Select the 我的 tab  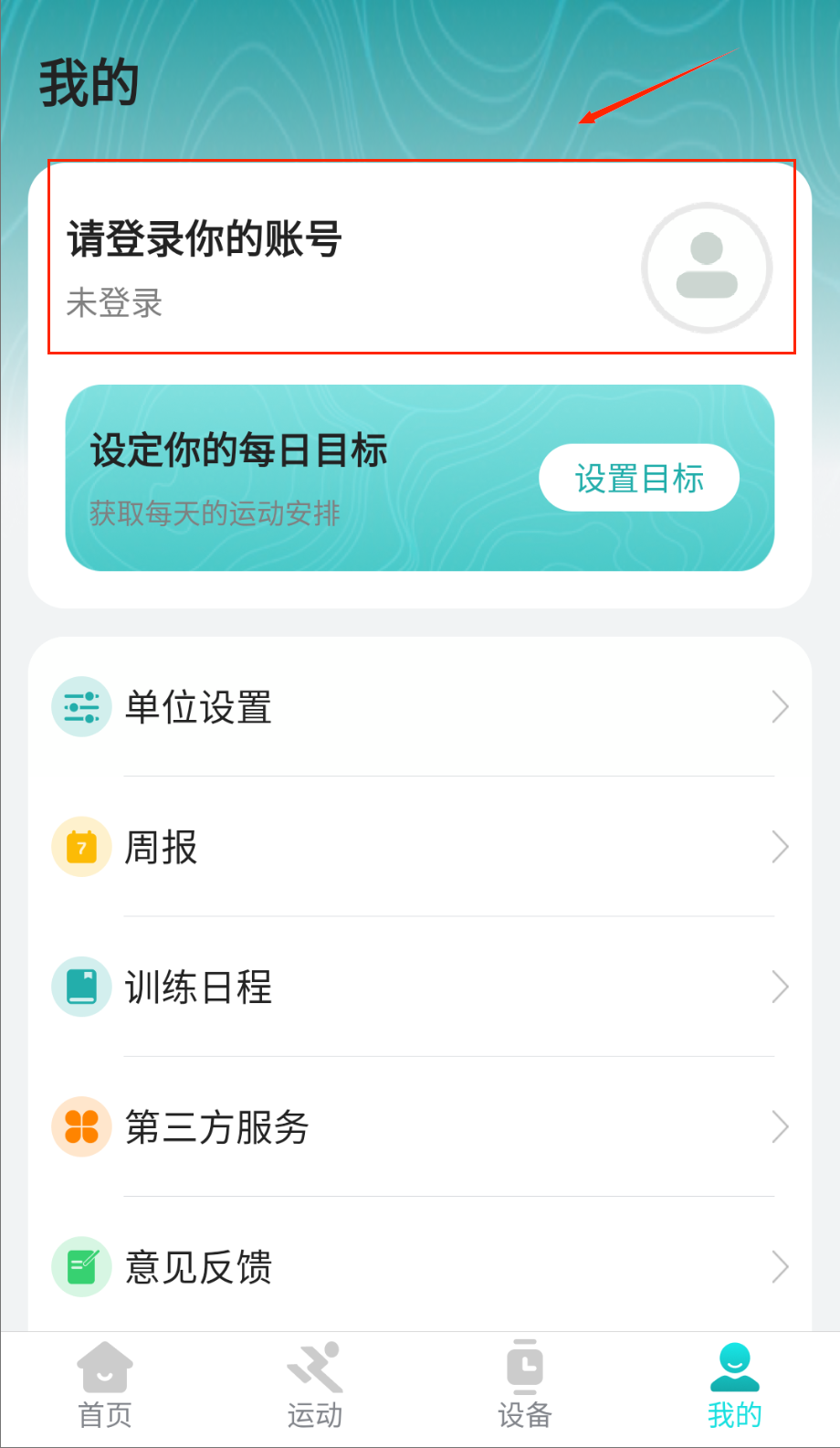pos(734,1386)
